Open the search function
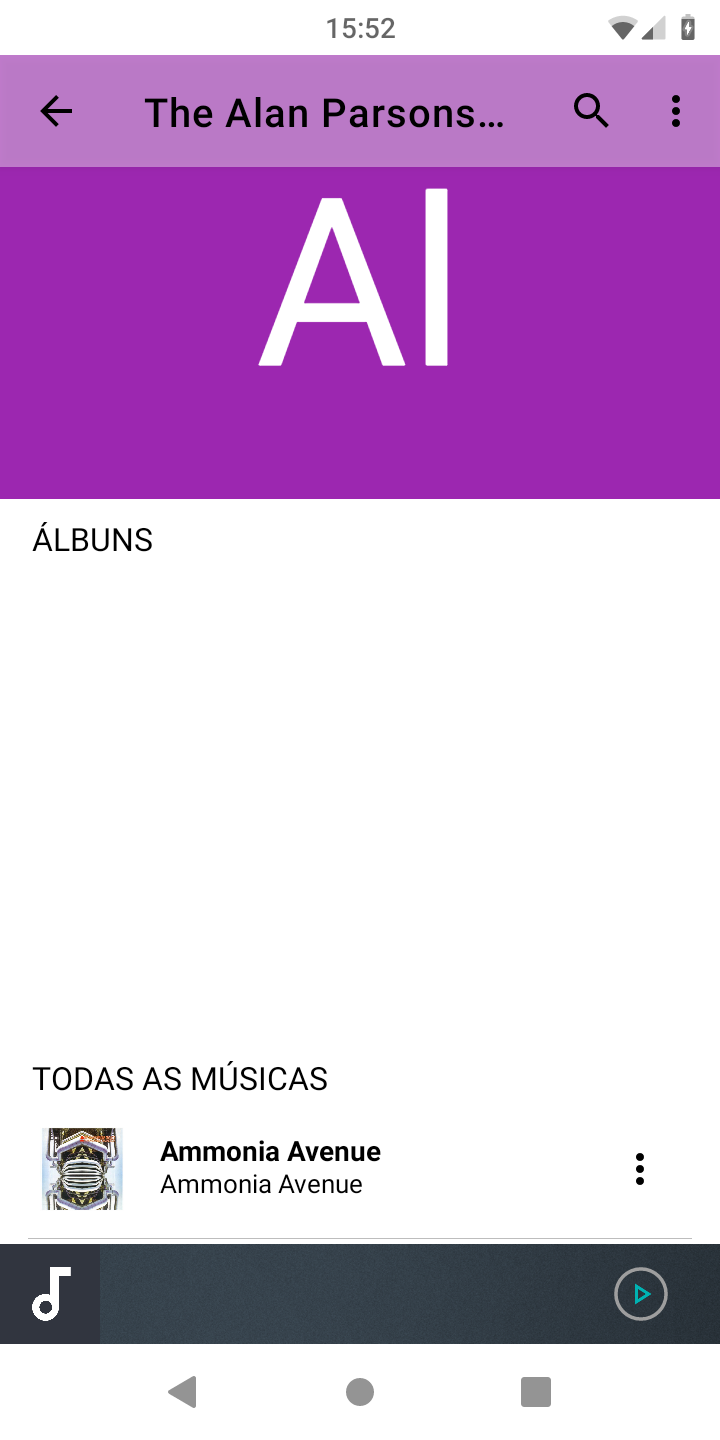The width and height of the screenshot is (720, 1440). coord(591,111)
